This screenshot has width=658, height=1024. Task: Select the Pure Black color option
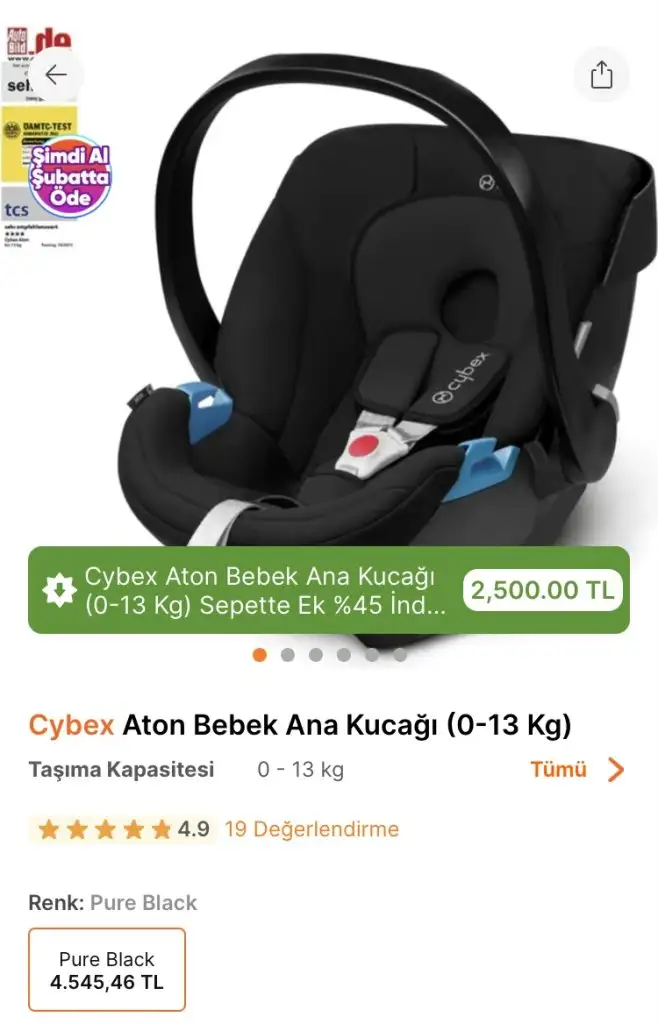[x=107, y=971]
